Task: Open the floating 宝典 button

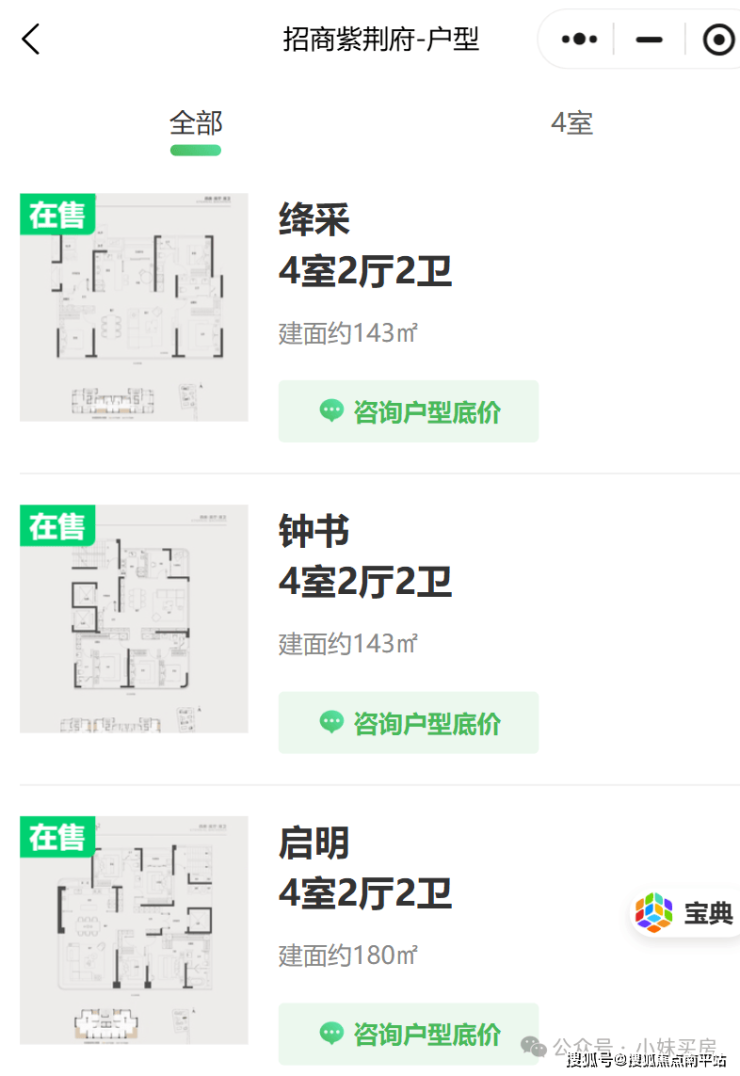Action: (686, 912)
